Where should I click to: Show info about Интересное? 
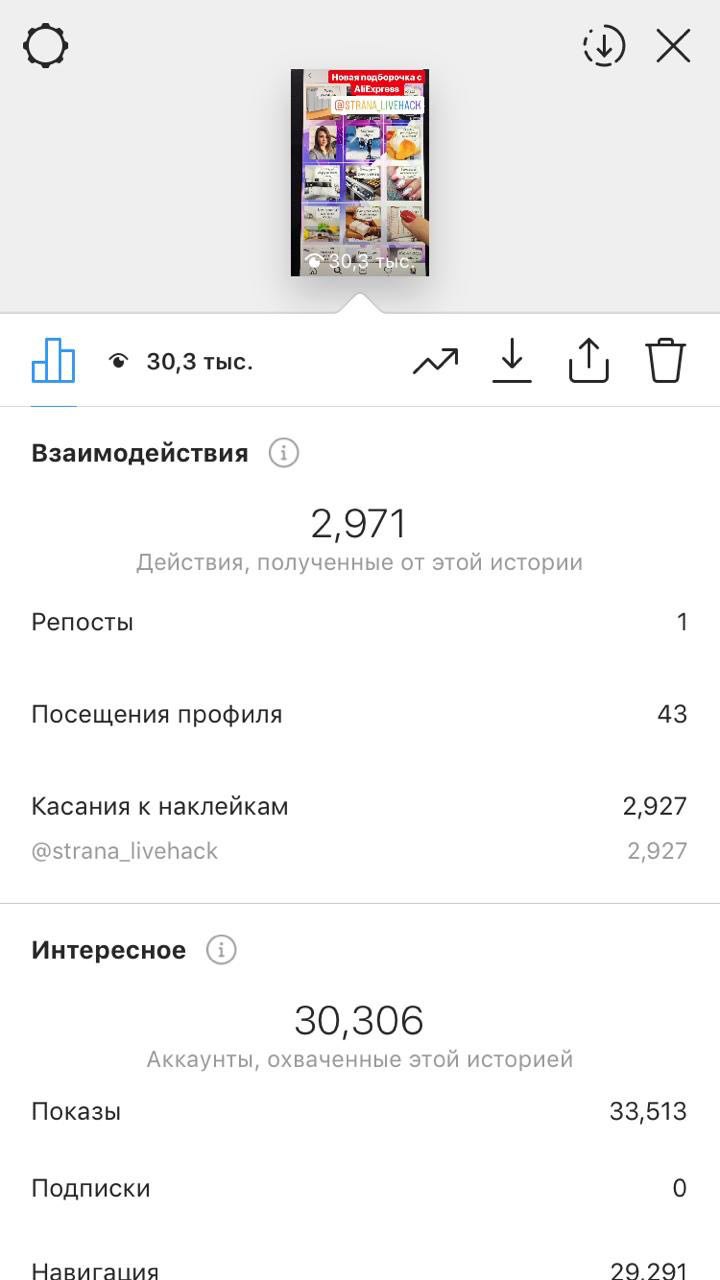221,950
